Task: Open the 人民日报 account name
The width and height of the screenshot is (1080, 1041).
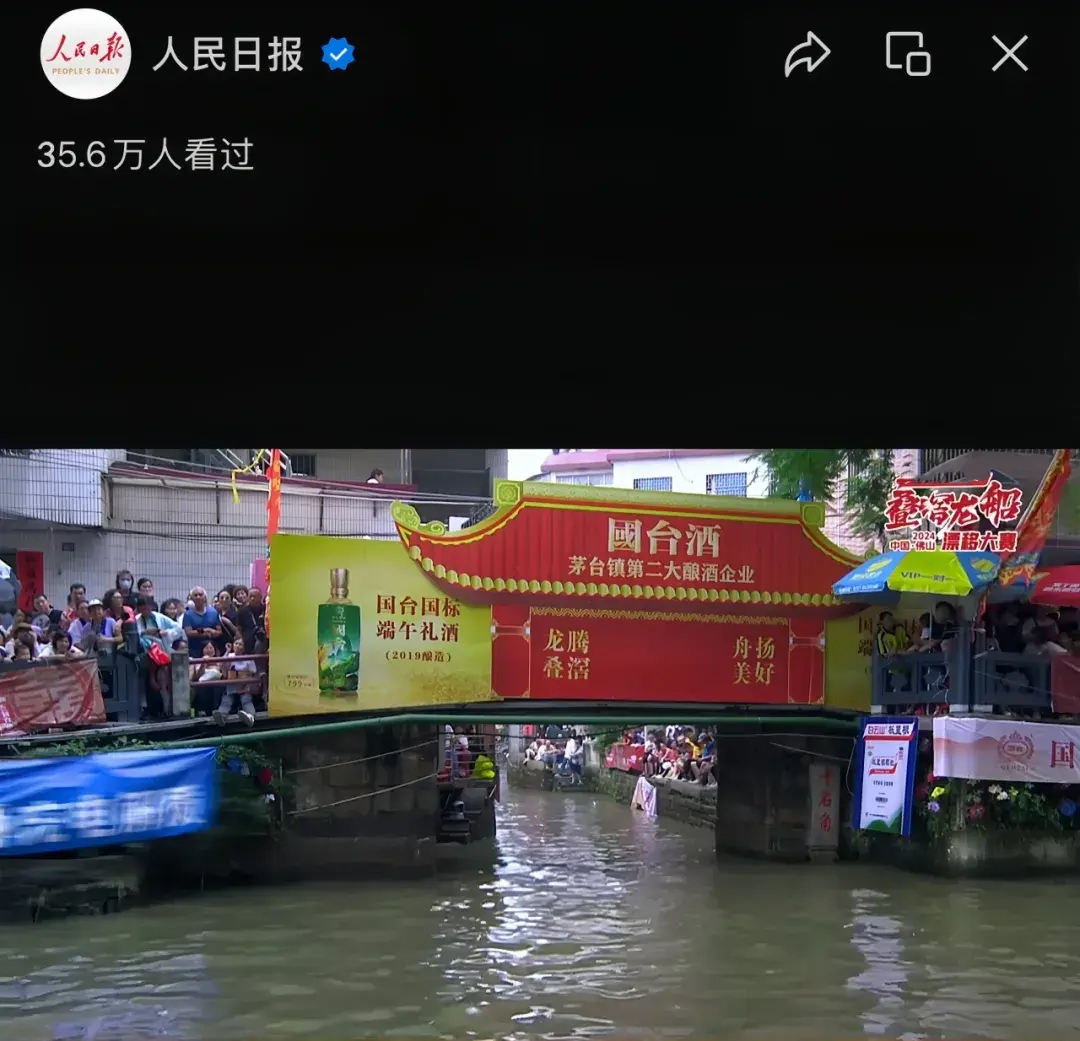Action: pyautogui.click(x=228, y=55)
